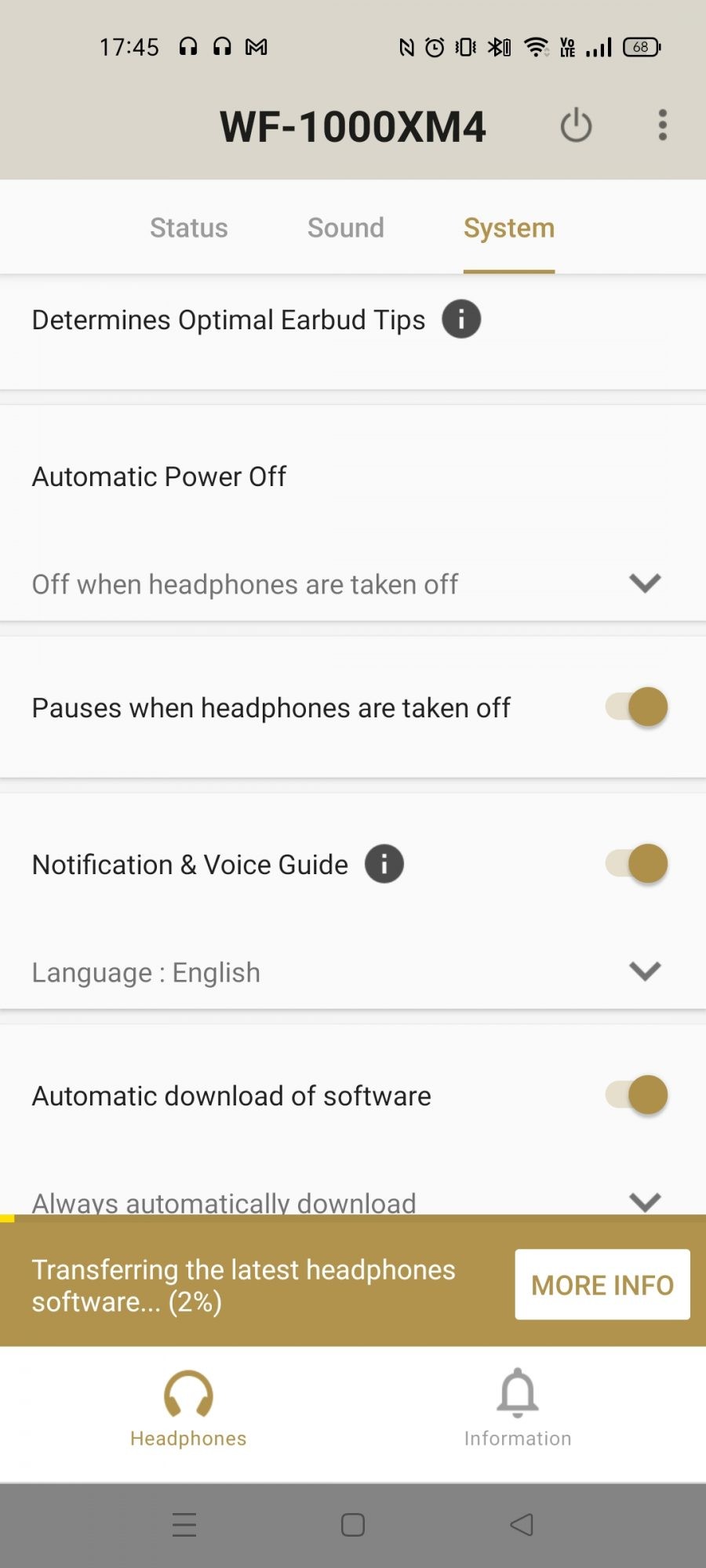
Task: Open Determines Optimal Earbud Tips
Action: pyautogui.click(x=228, y=321)
